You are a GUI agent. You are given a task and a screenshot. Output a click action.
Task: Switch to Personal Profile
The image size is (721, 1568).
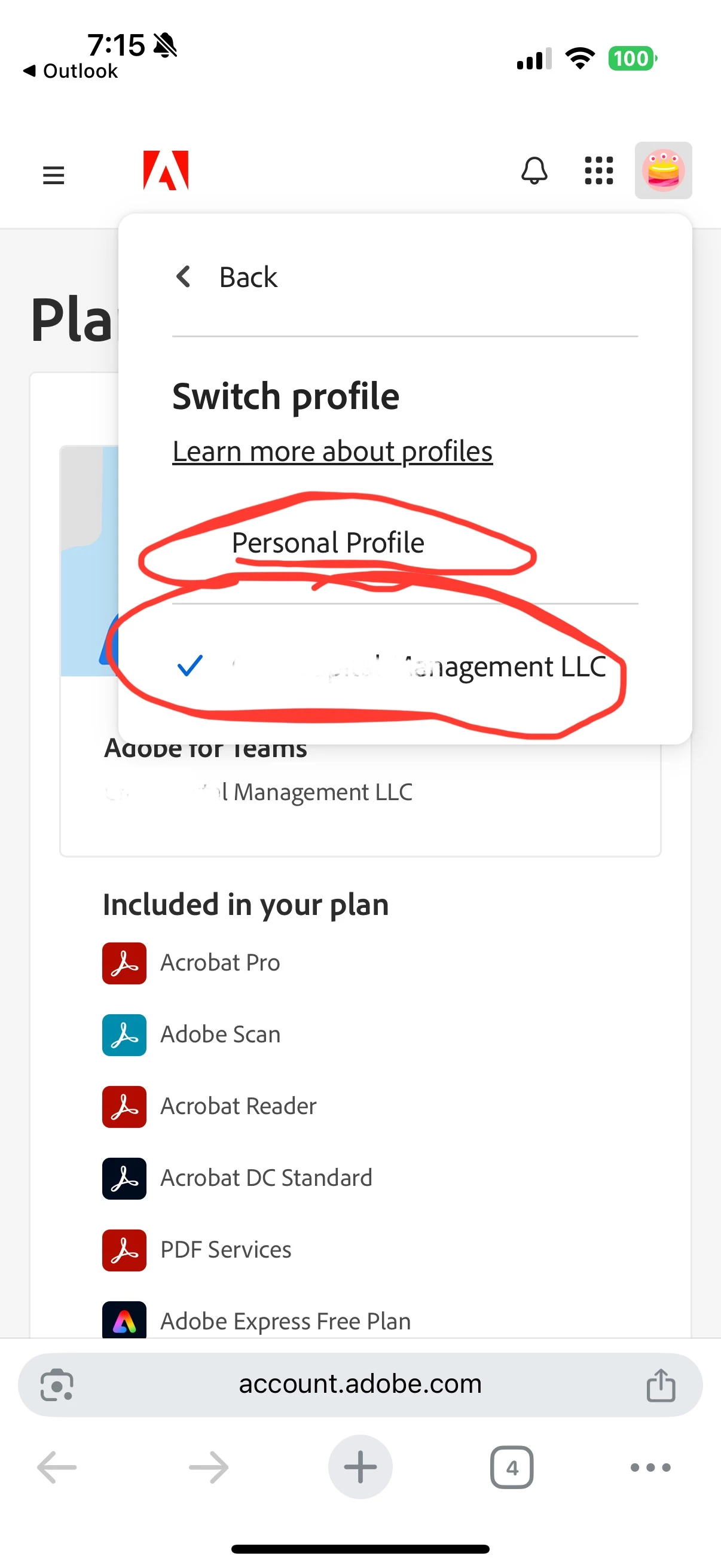point(328,543)
